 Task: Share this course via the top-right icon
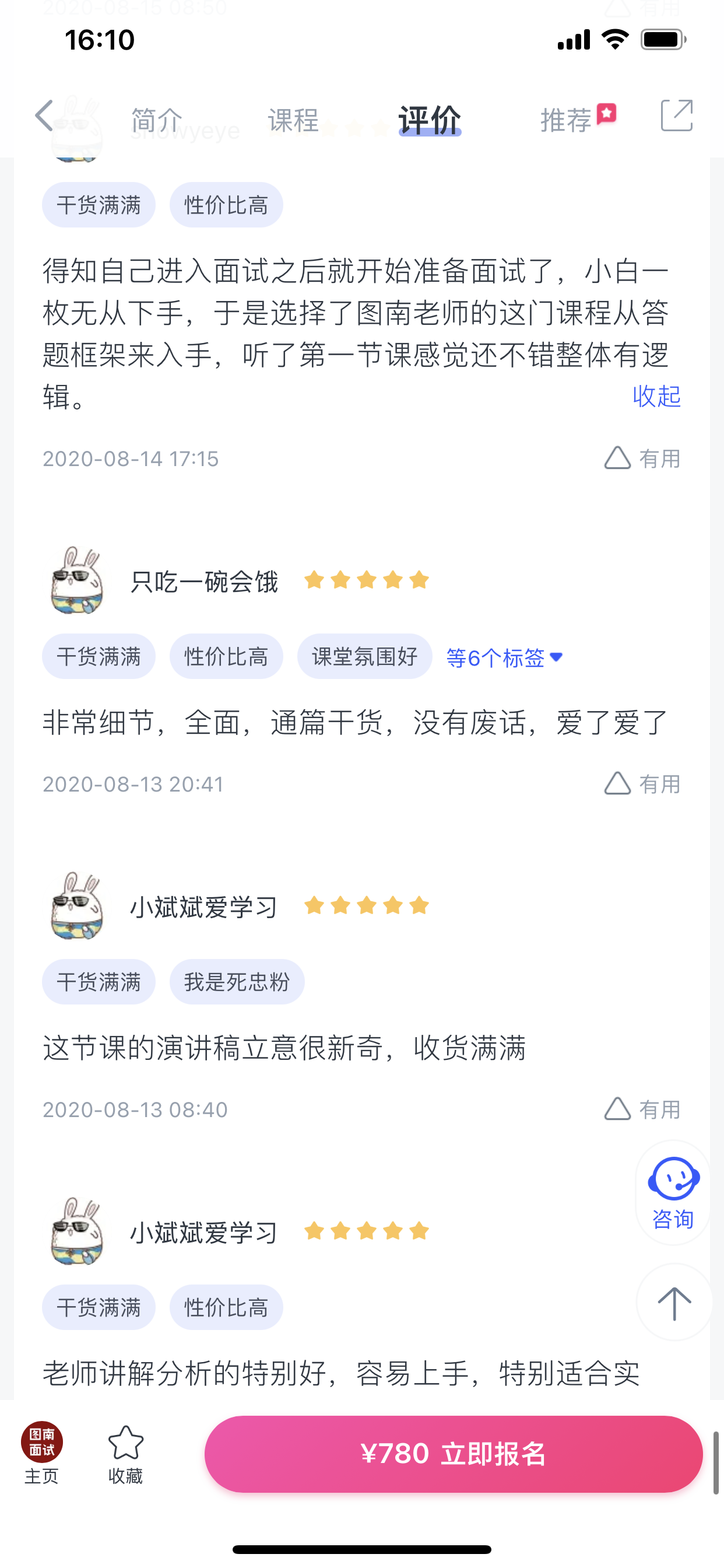pos(676,116)
